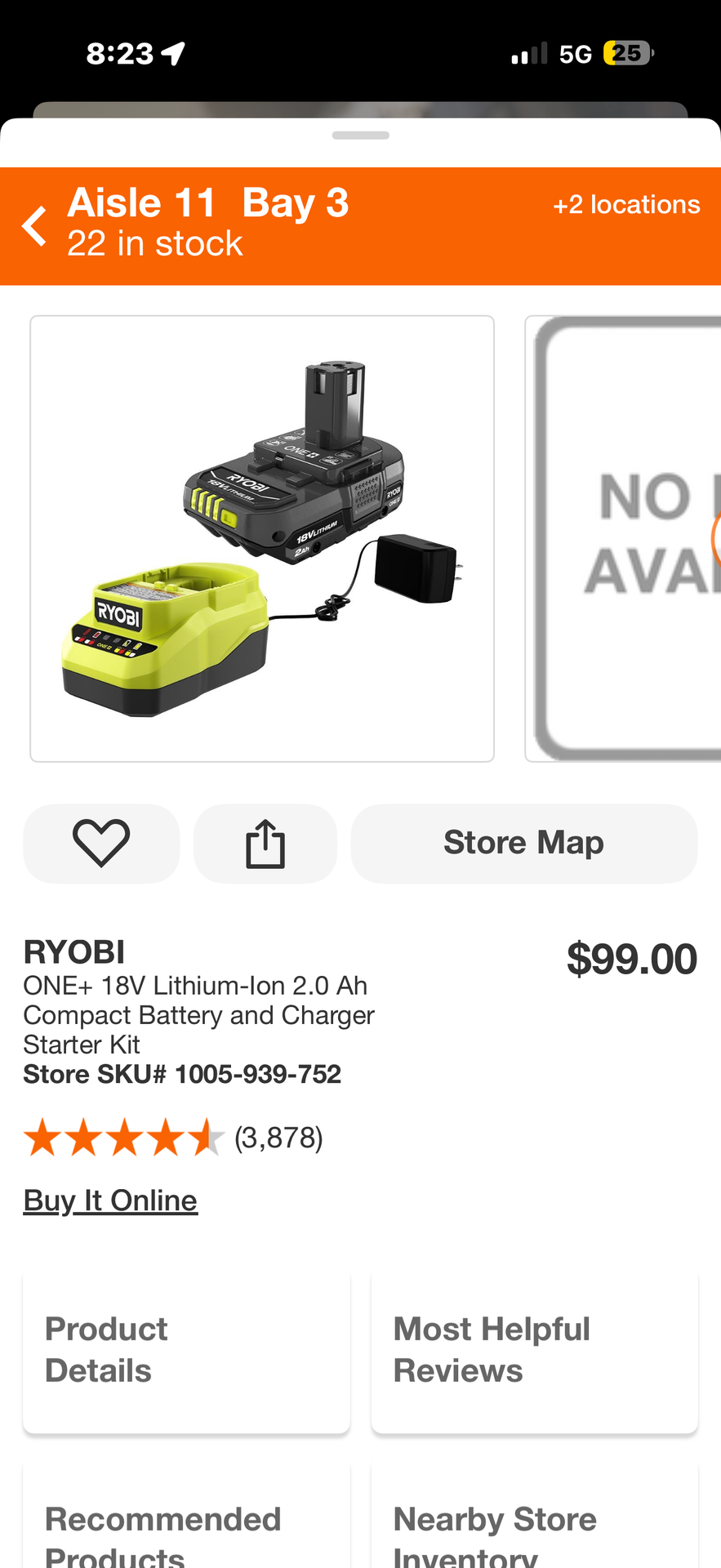The width and height of the screenshot is (721, 1568).
Task: Open the Store Map
Action: [x=523, y=843]
